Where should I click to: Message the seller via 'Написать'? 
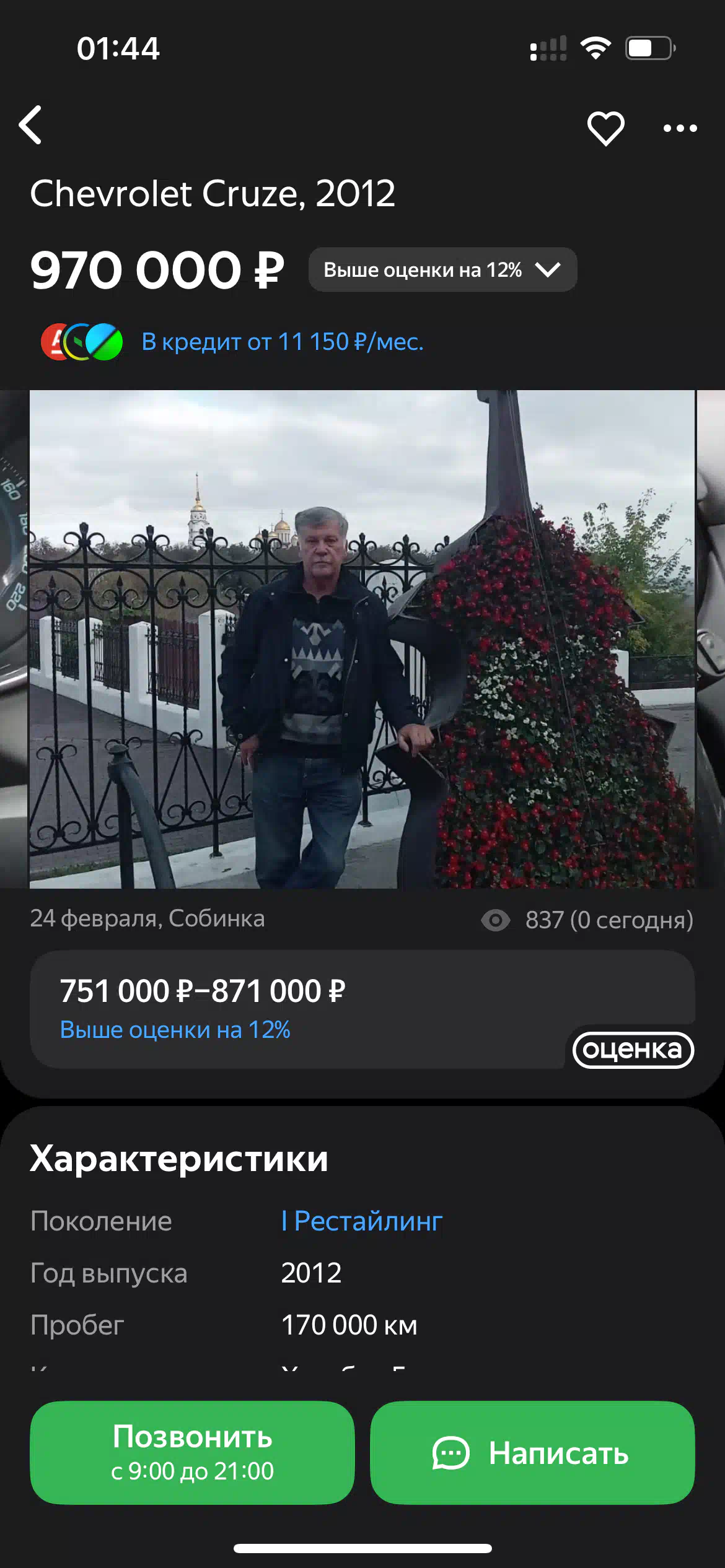pyautogui.click(x=532, y=1453)
